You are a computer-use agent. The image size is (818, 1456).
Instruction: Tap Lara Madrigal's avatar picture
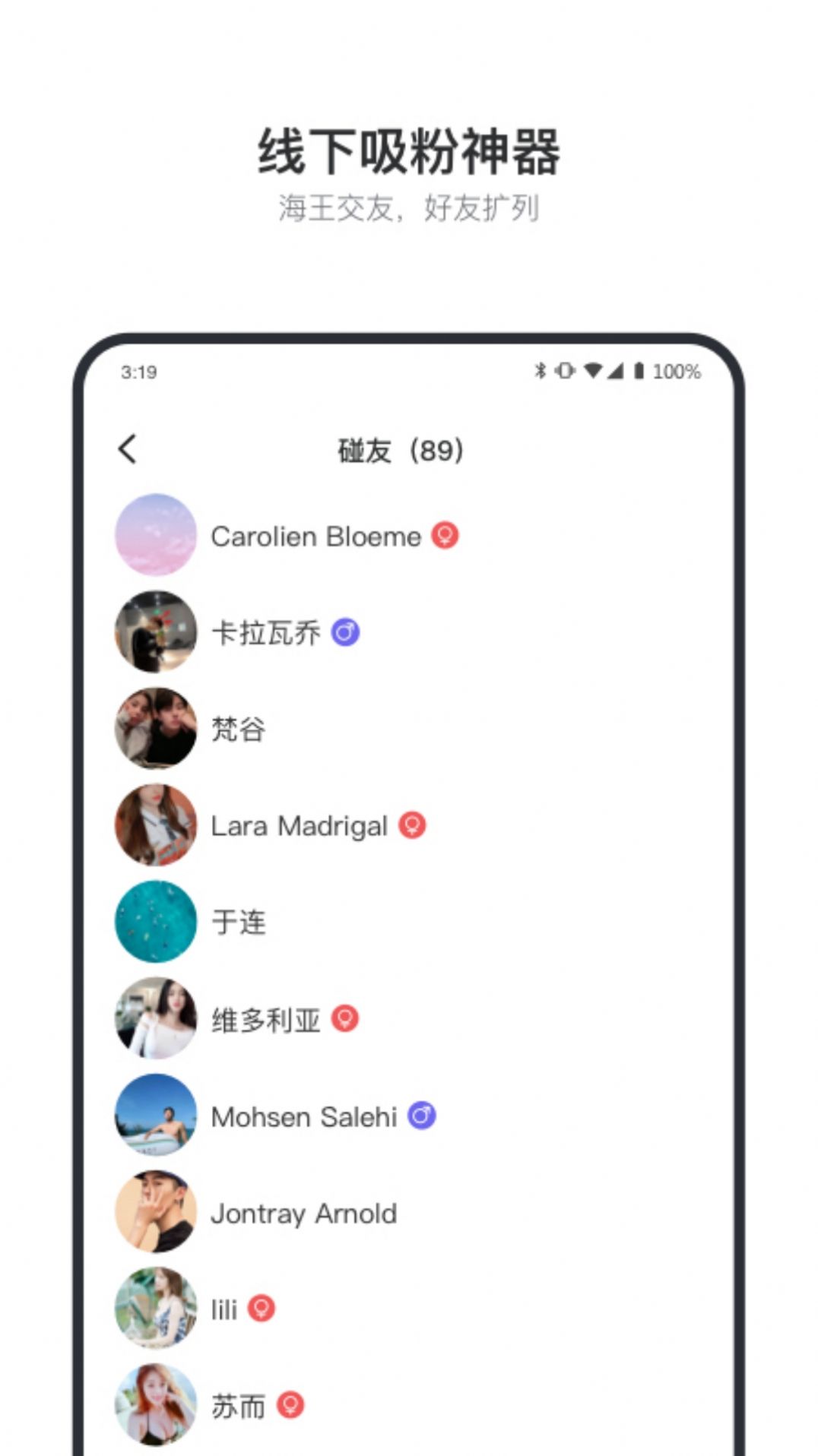[x=155, y=826]
